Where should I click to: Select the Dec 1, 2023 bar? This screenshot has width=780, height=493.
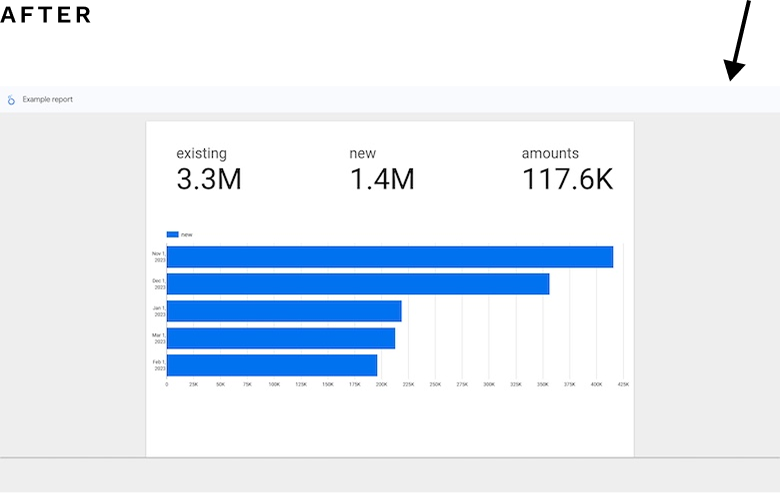[x=357, y=284]
